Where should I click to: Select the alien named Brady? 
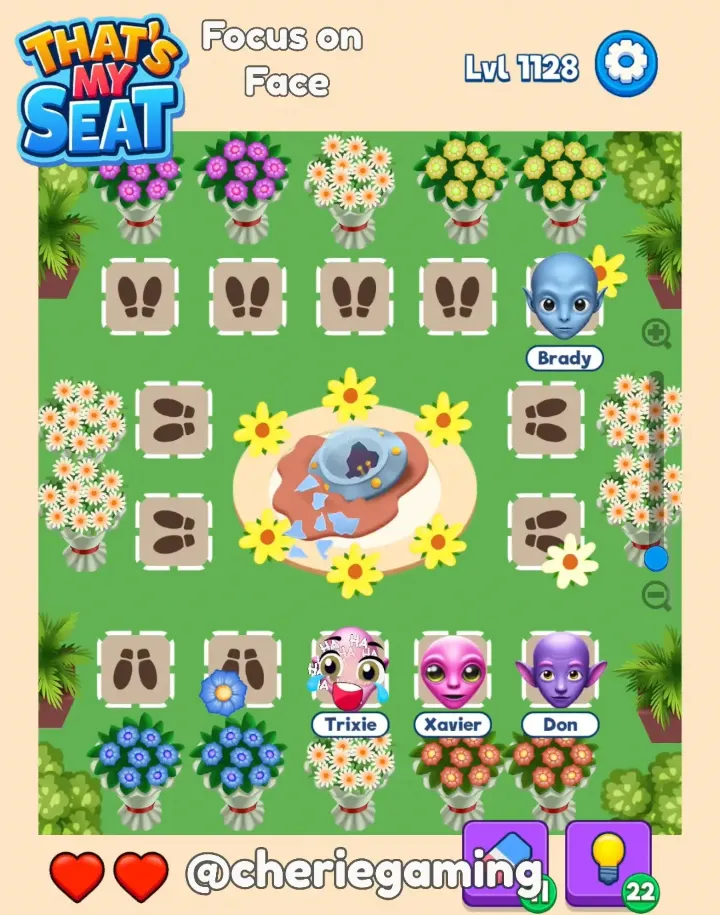[x=562, y=296]
